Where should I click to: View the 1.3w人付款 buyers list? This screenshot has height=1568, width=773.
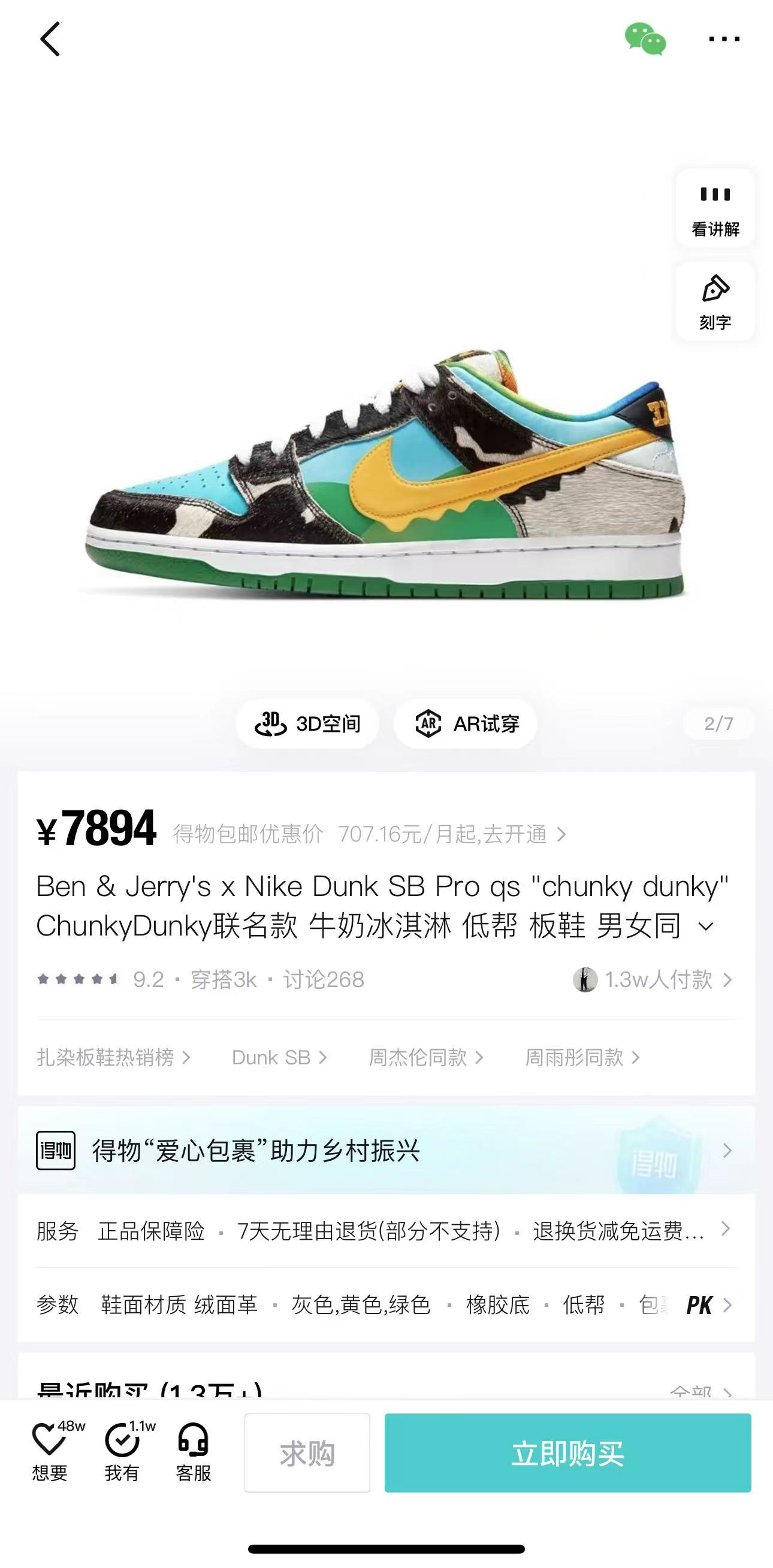(x=653, y=979)
